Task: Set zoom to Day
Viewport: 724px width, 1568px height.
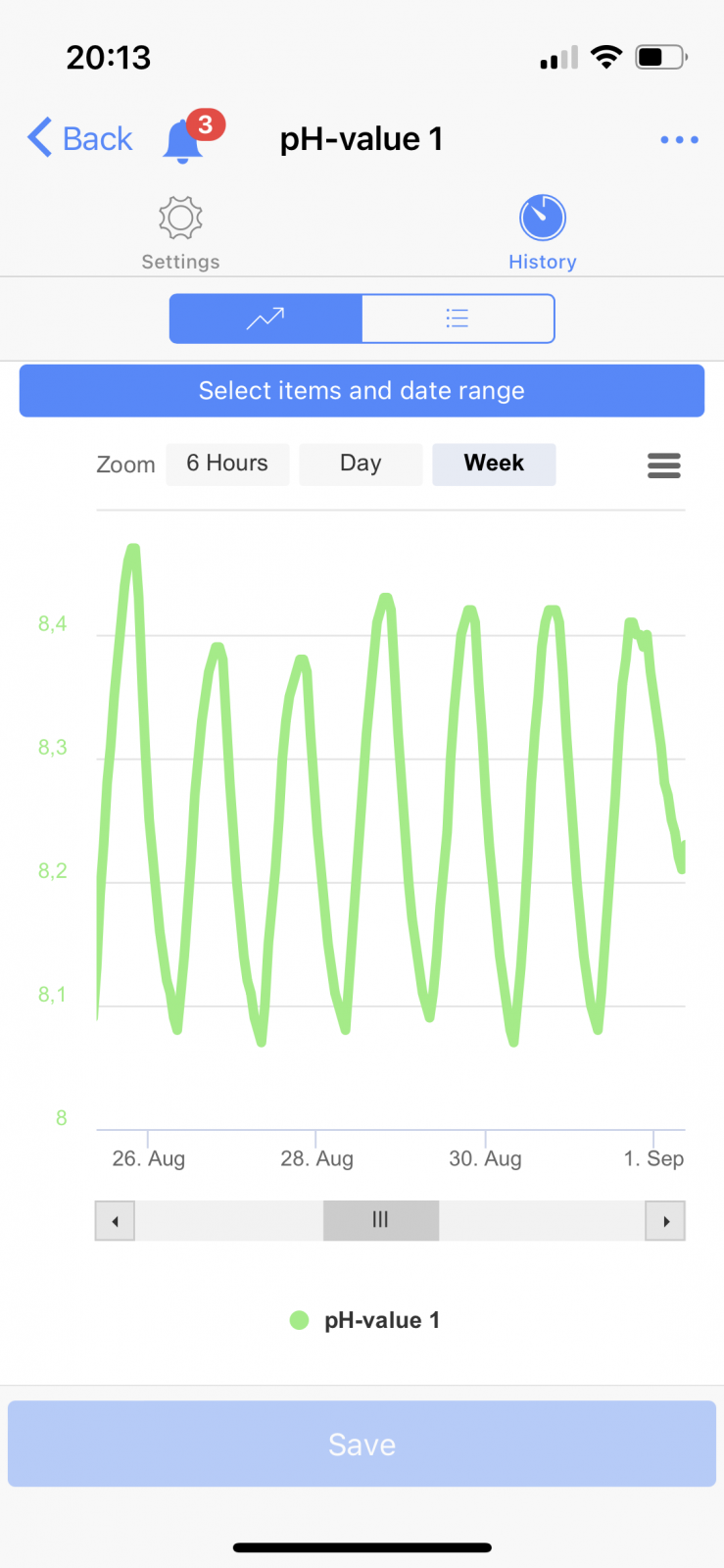Action: click(x=361, y=464)
